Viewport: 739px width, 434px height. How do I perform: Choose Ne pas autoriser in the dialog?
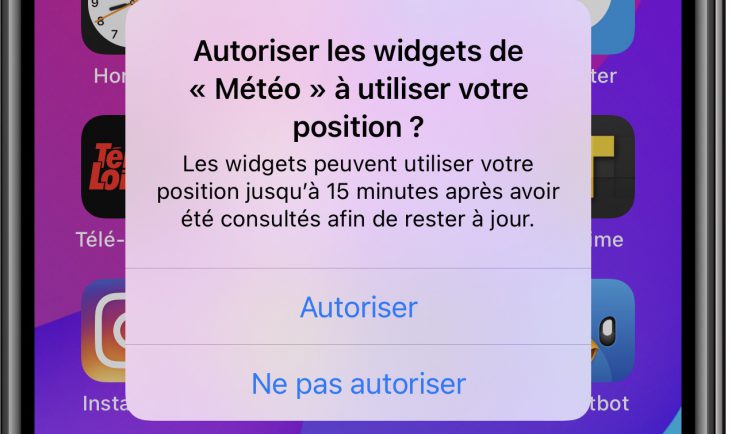click(359, 383)
